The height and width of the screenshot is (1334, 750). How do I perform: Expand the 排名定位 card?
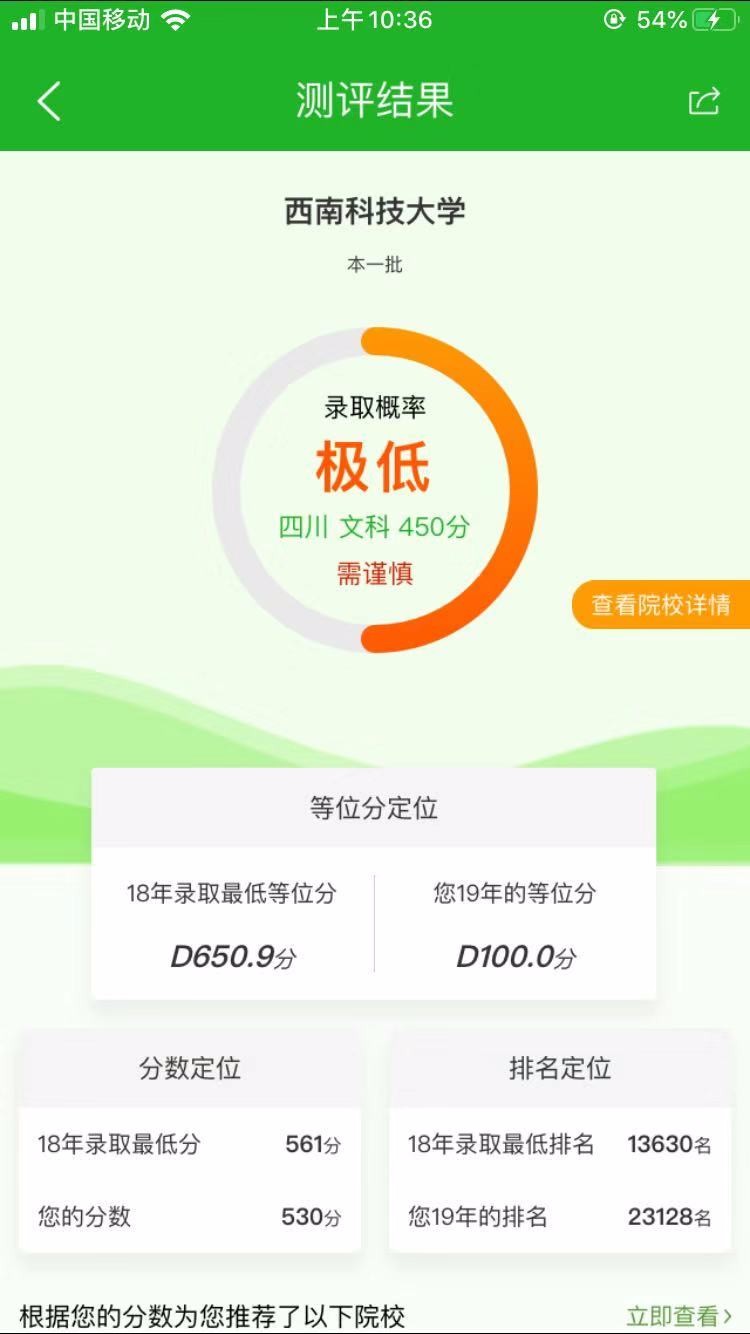562,1068
